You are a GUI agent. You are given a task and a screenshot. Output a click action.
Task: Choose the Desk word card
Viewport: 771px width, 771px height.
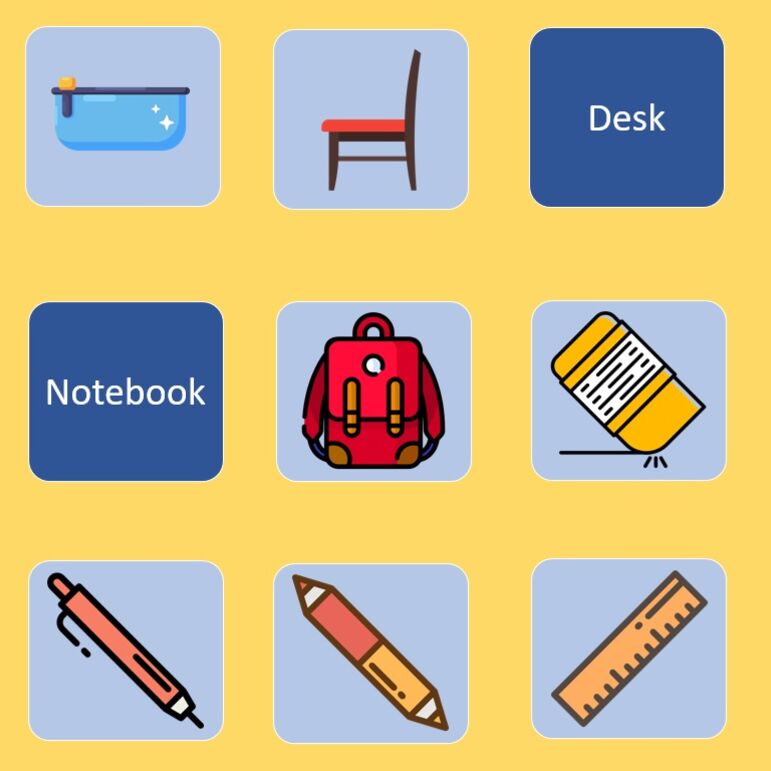tap(626, 118)
